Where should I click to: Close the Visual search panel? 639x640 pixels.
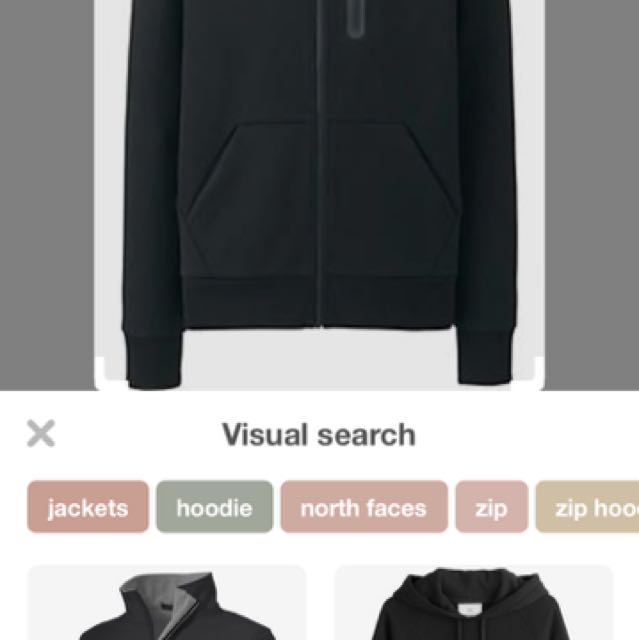(x=41, y=434)
